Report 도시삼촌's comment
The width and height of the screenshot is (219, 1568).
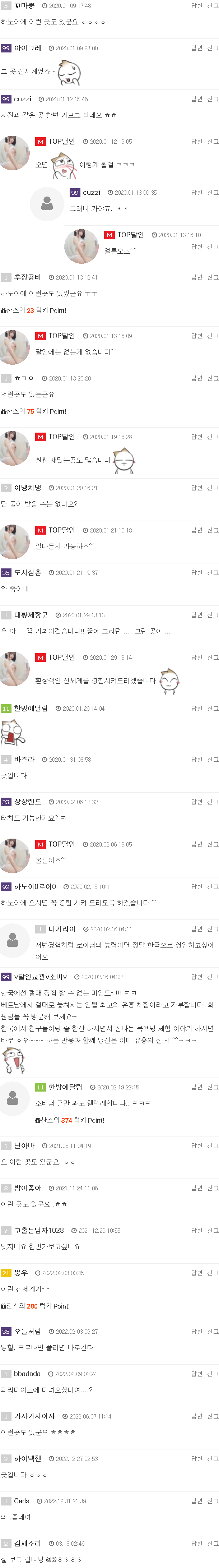212,572
